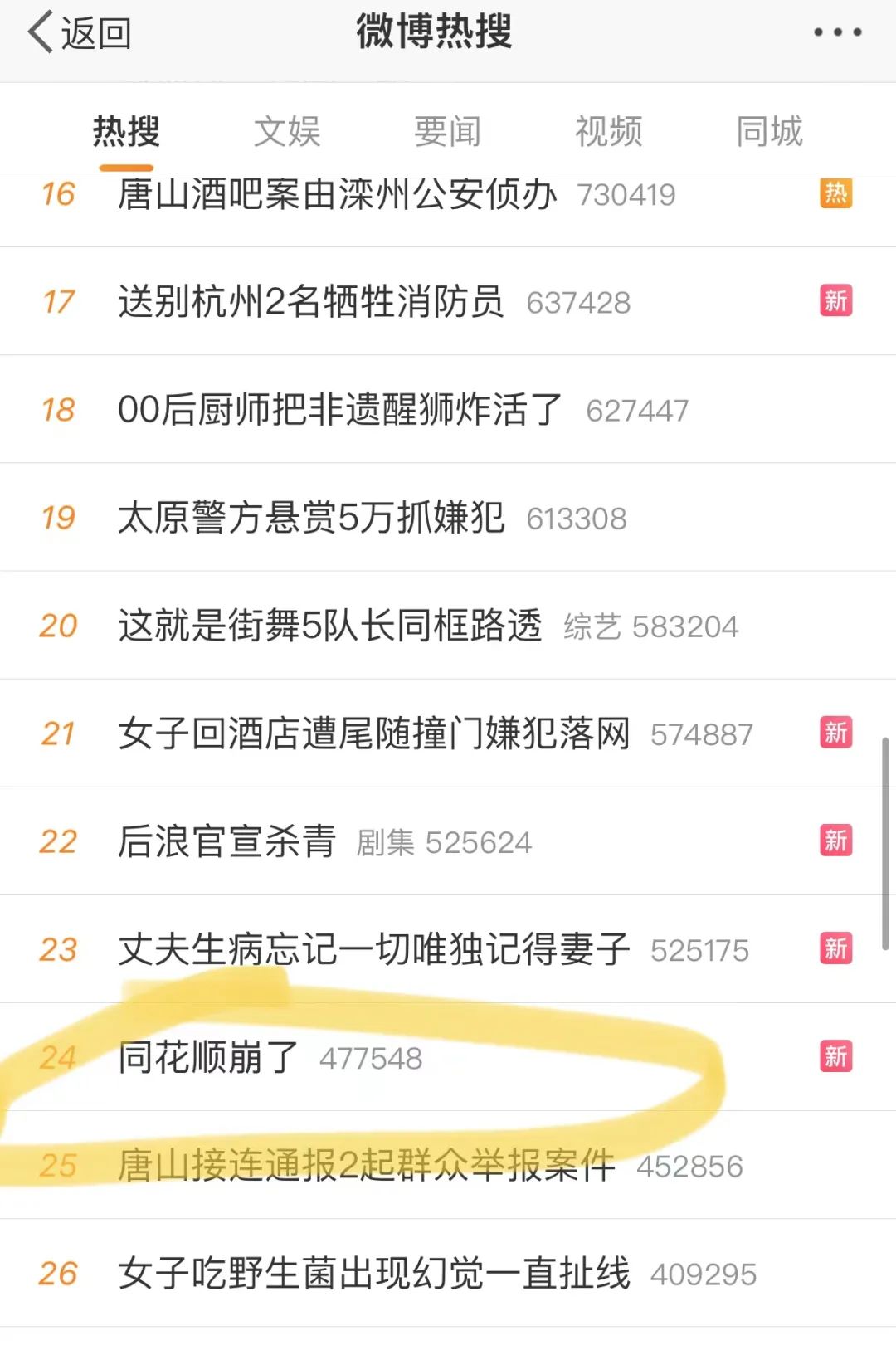Image resolution: width=896 pixels, height=1350 pixels.
Task: View topic 这就是街舞5队长同框路透
Action: click(329, 626)
